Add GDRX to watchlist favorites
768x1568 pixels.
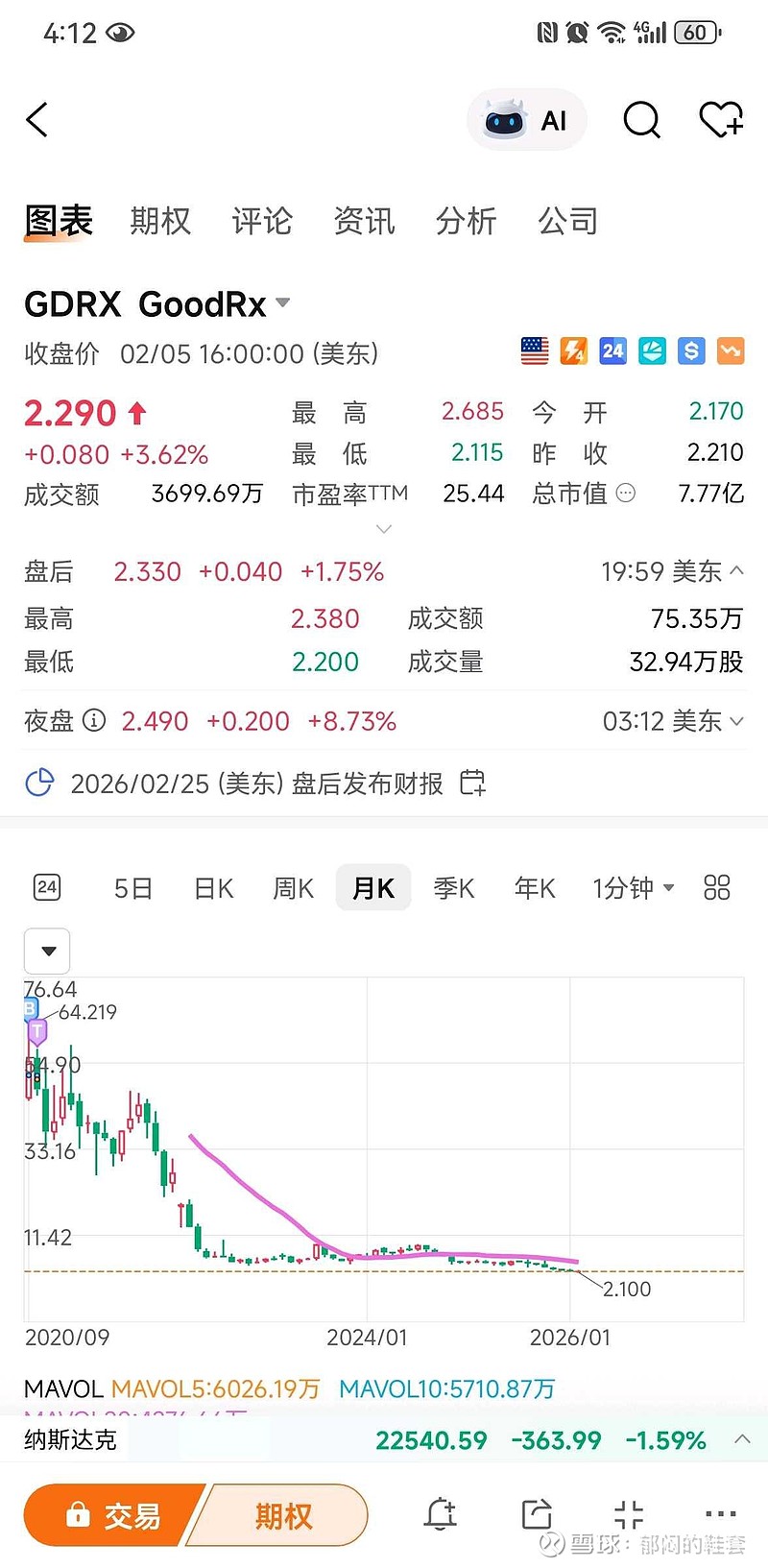pos(720,121)
